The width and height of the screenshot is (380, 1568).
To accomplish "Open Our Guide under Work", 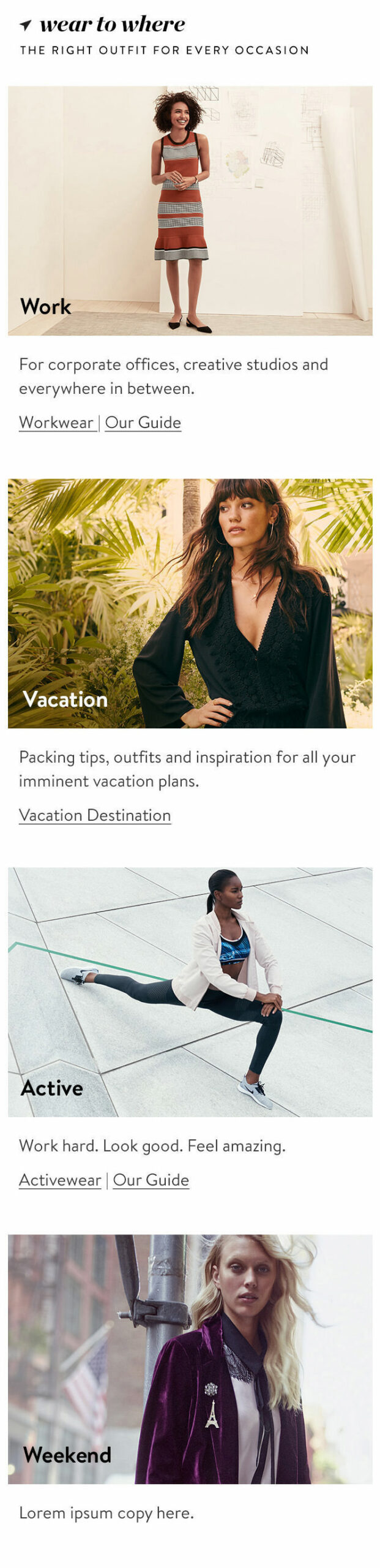I will 143,422.
